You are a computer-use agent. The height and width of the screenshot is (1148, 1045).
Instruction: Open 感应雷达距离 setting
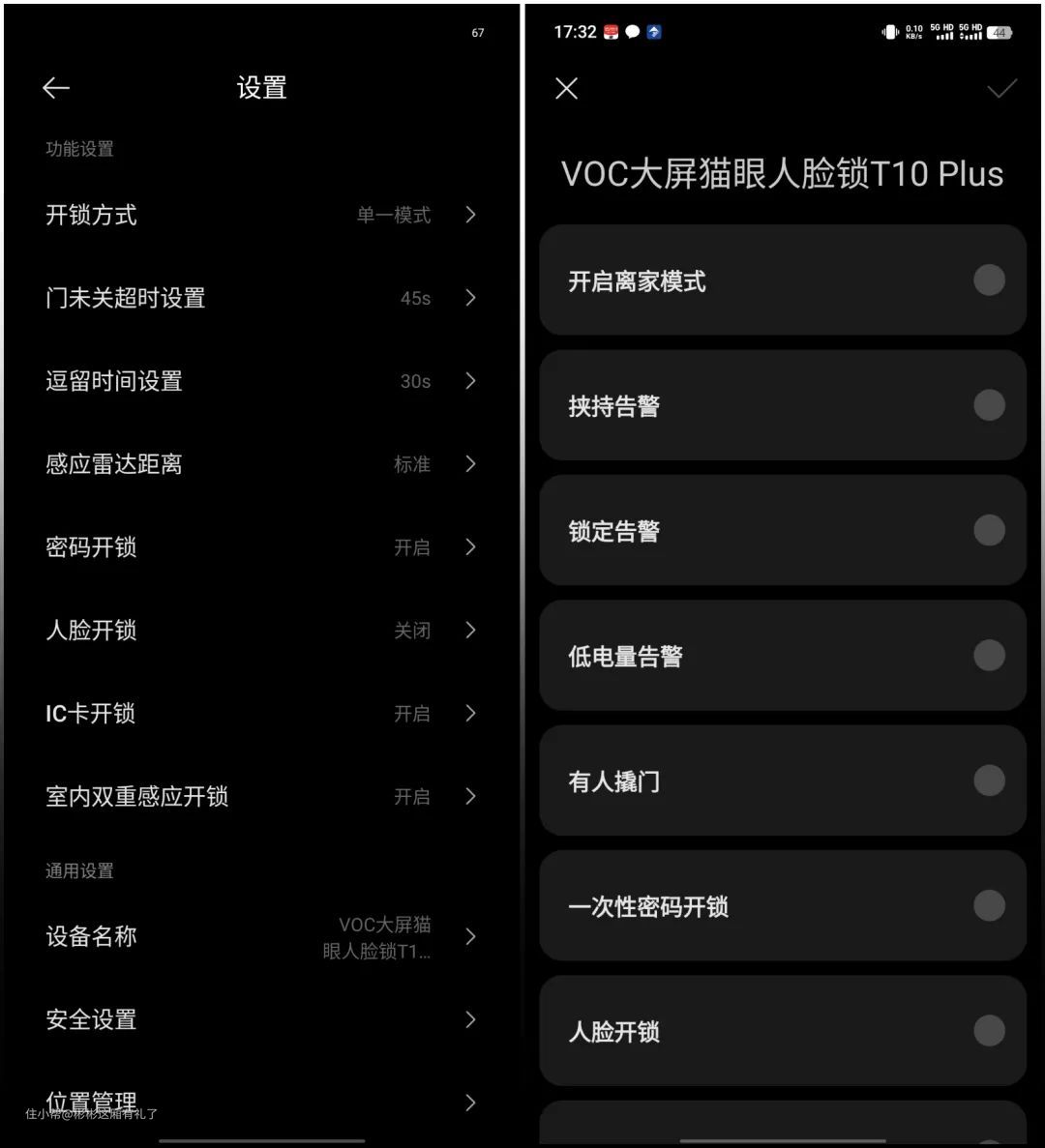click(261, 464)
